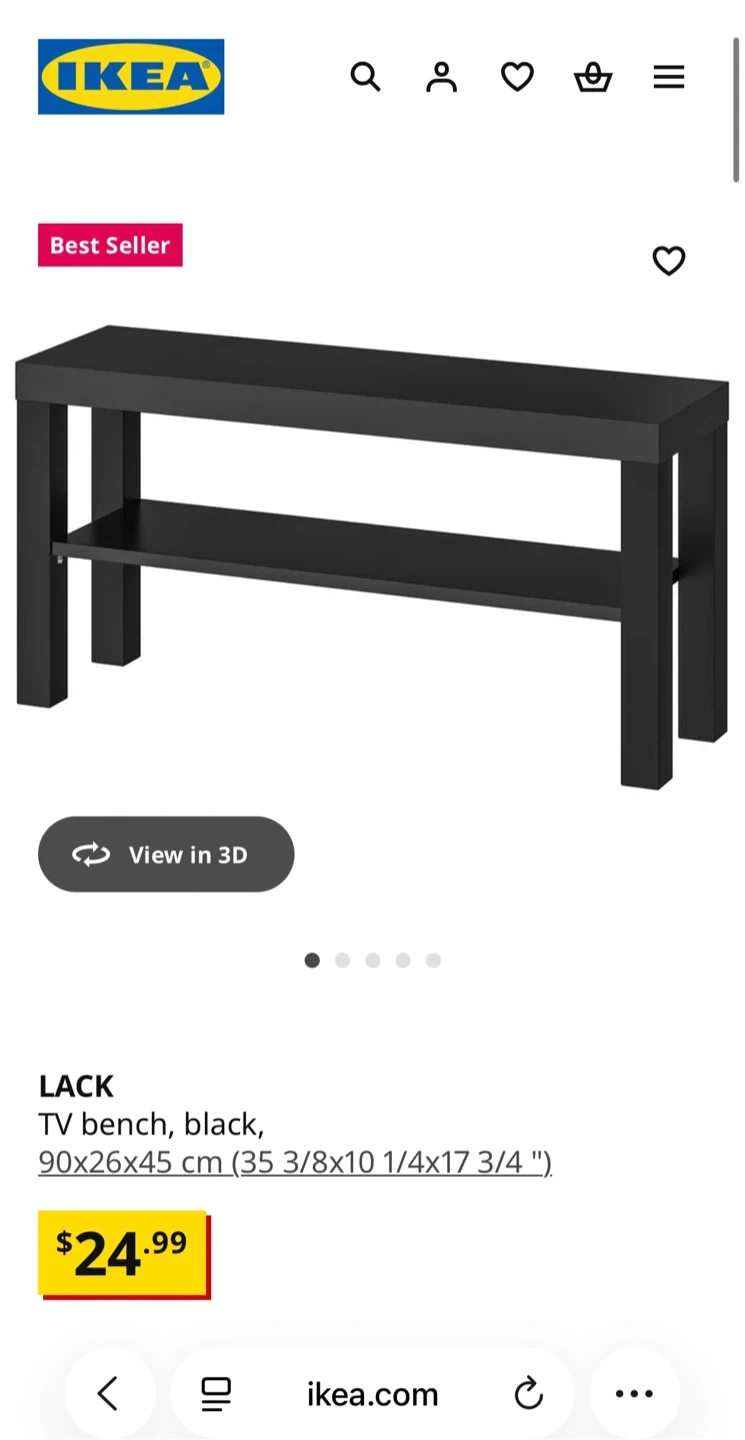Viewport: 745px width, 1440px height.
Task: Open the favorites heart in the header
Action: (x=517, y=77)
